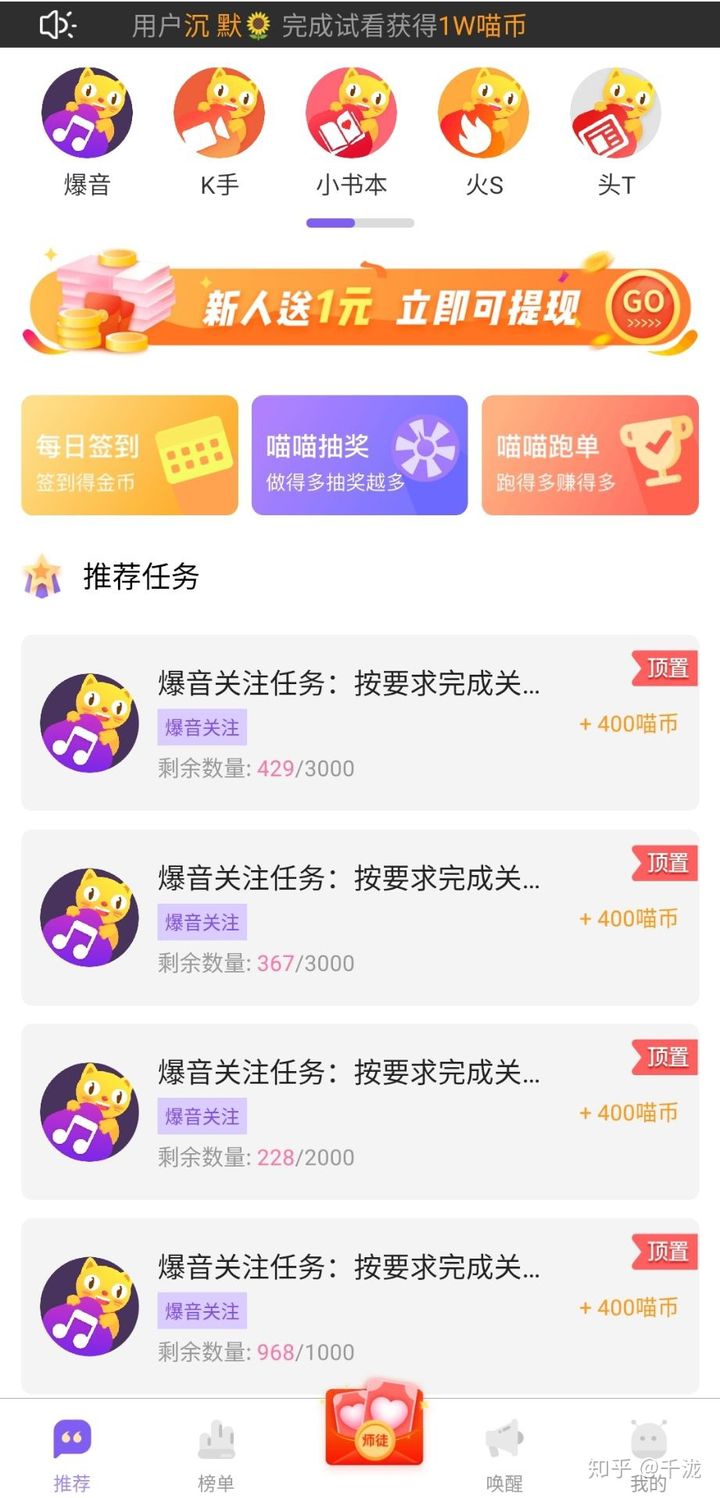Select the K手 app icon

pyautogui.click(x=219, y=113)
